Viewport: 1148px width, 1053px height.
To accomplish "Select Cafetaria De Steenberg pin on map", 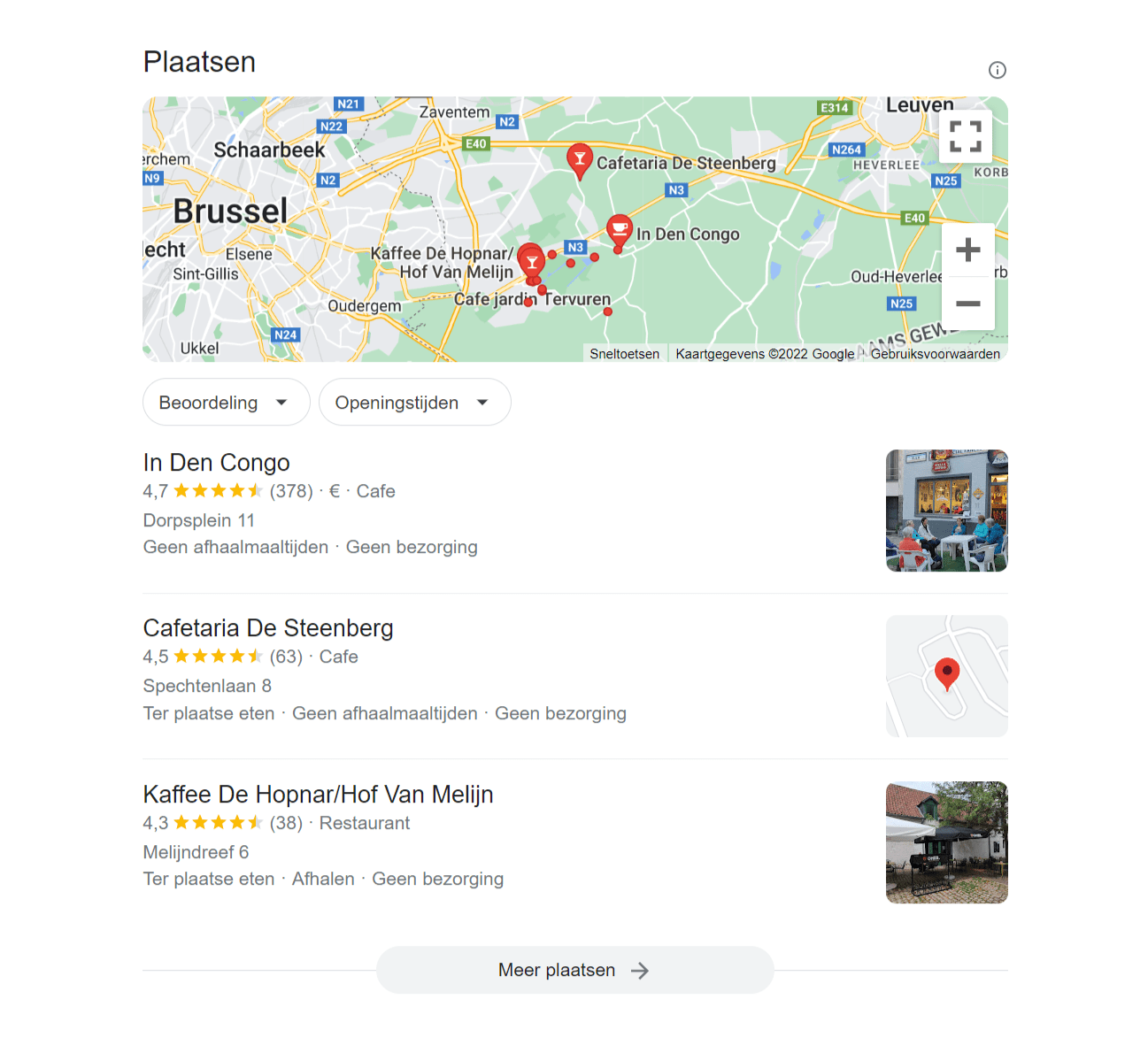I will pyautogui.click(x=579, y=160).
